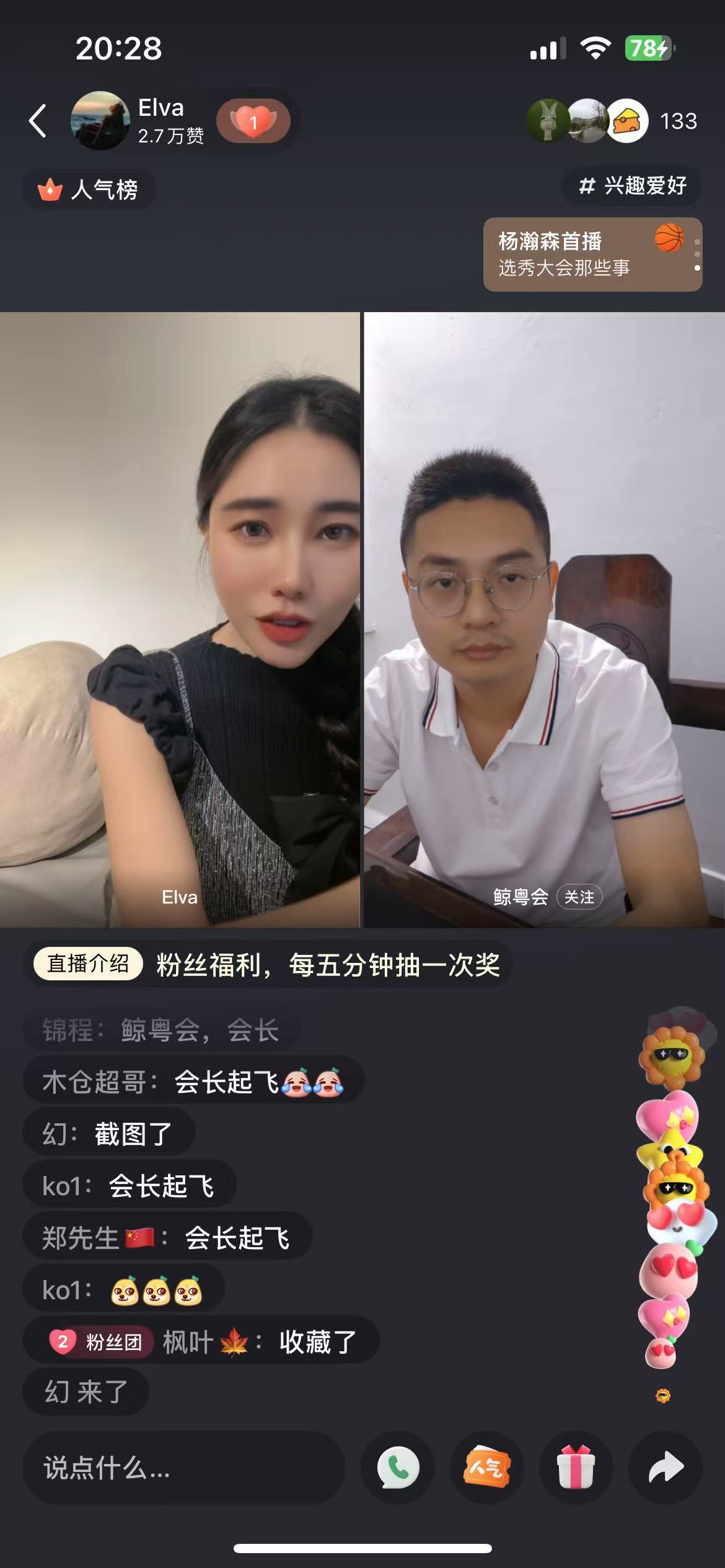
Task: Open host Elva's profile avatar
Action: click(100, 120)
